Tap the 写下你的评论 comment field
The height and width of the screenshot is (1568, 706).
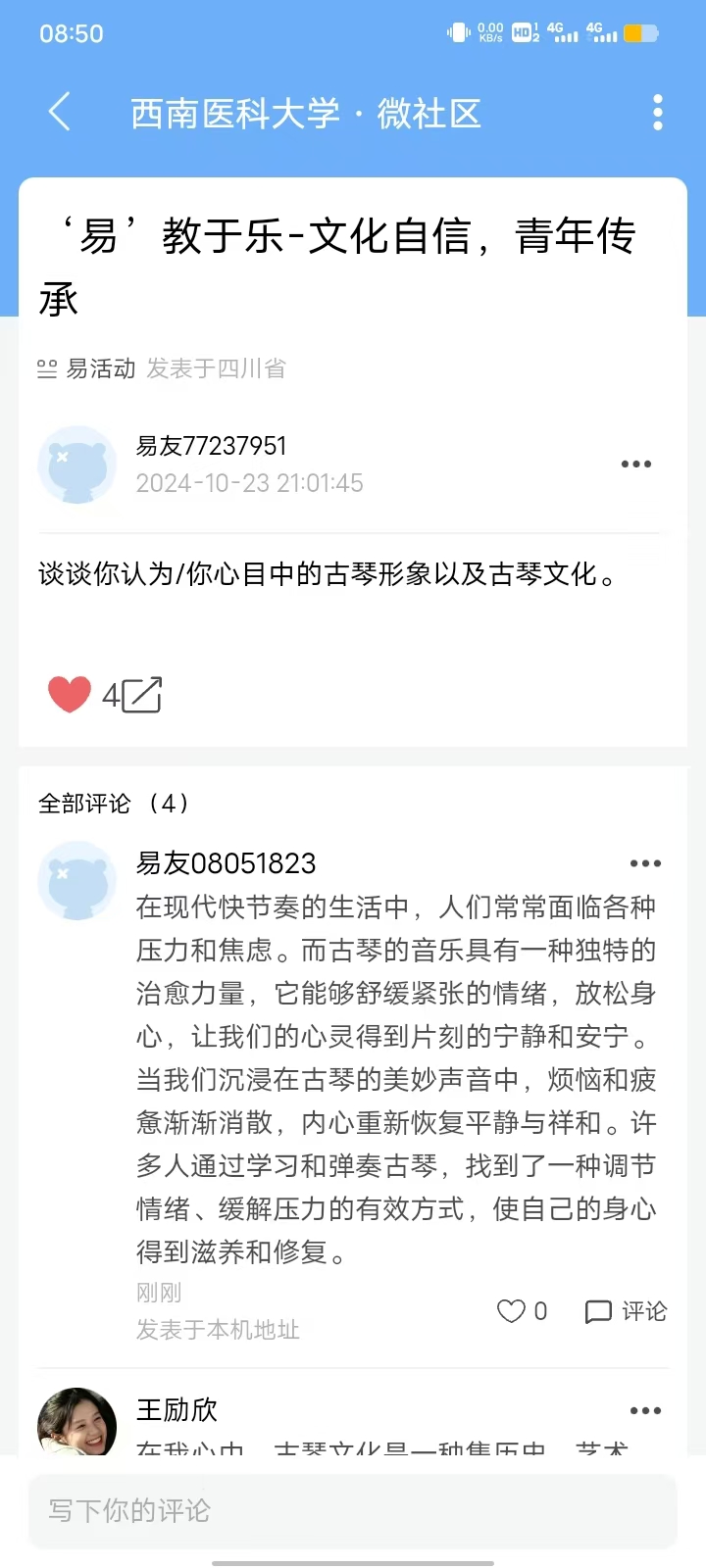pos(353,1510)
